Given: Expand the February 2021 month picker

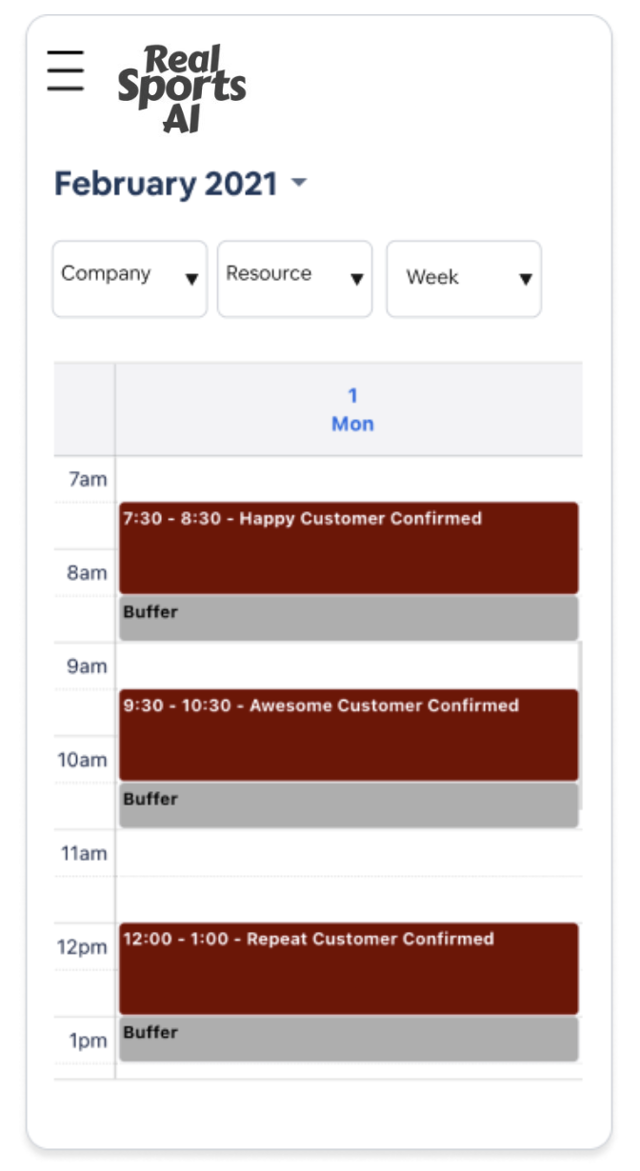Looking at the screenshot, I should [180, 184].
